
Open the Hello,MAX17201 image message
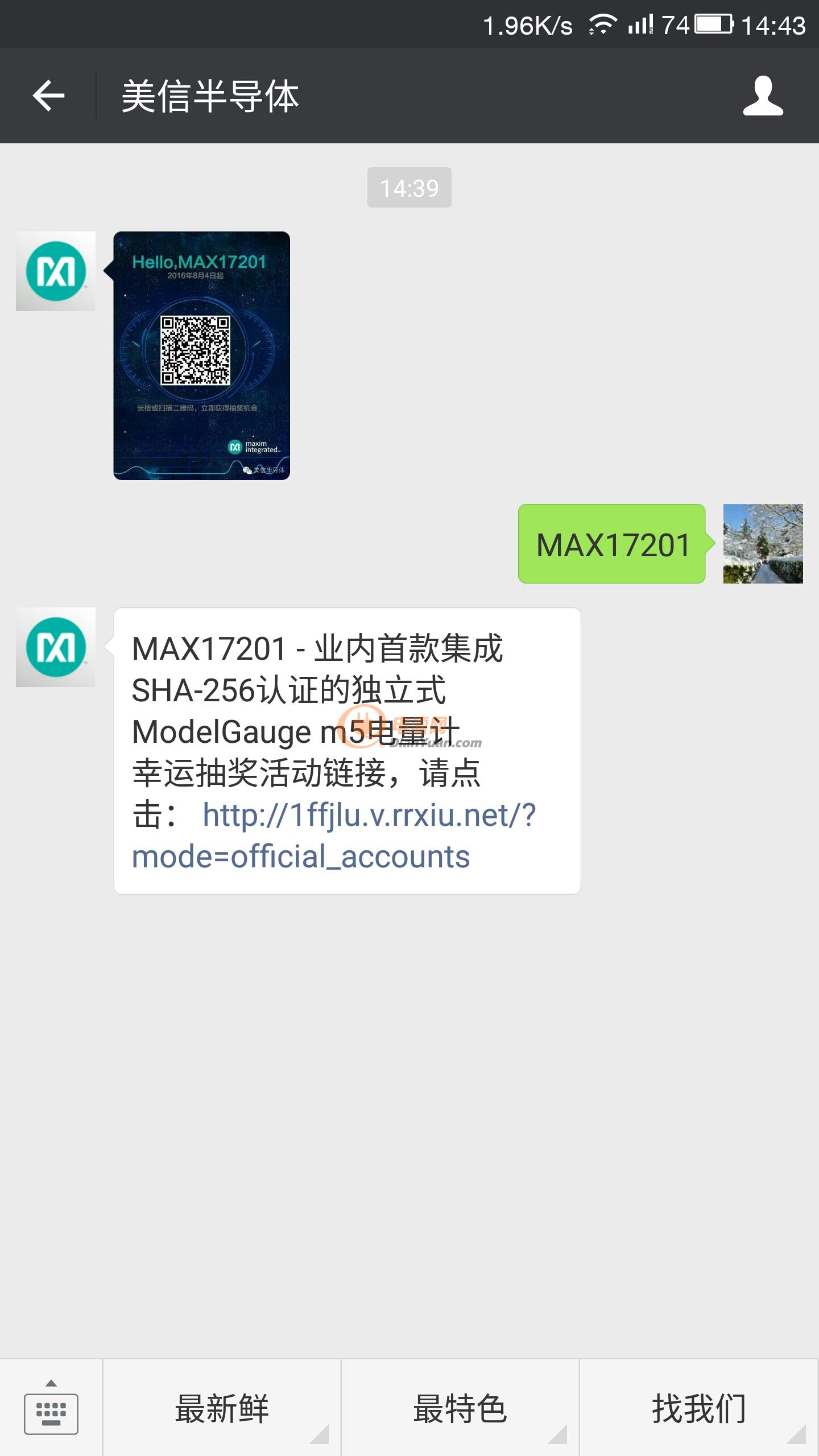201,355
